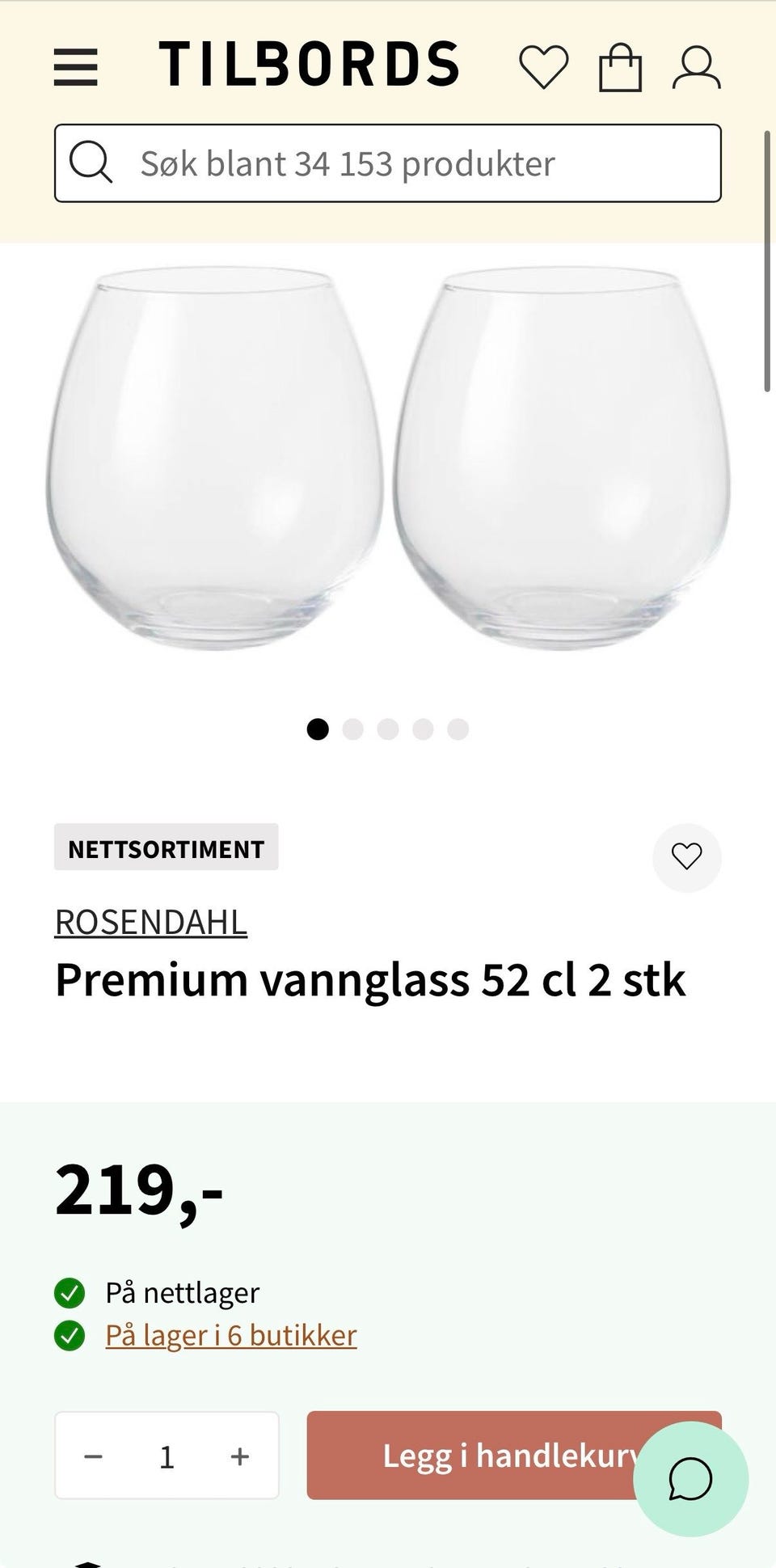Increase quantity with the plus button
776x1568 pixels.
pyautogui.click(x=240, y=1456)
